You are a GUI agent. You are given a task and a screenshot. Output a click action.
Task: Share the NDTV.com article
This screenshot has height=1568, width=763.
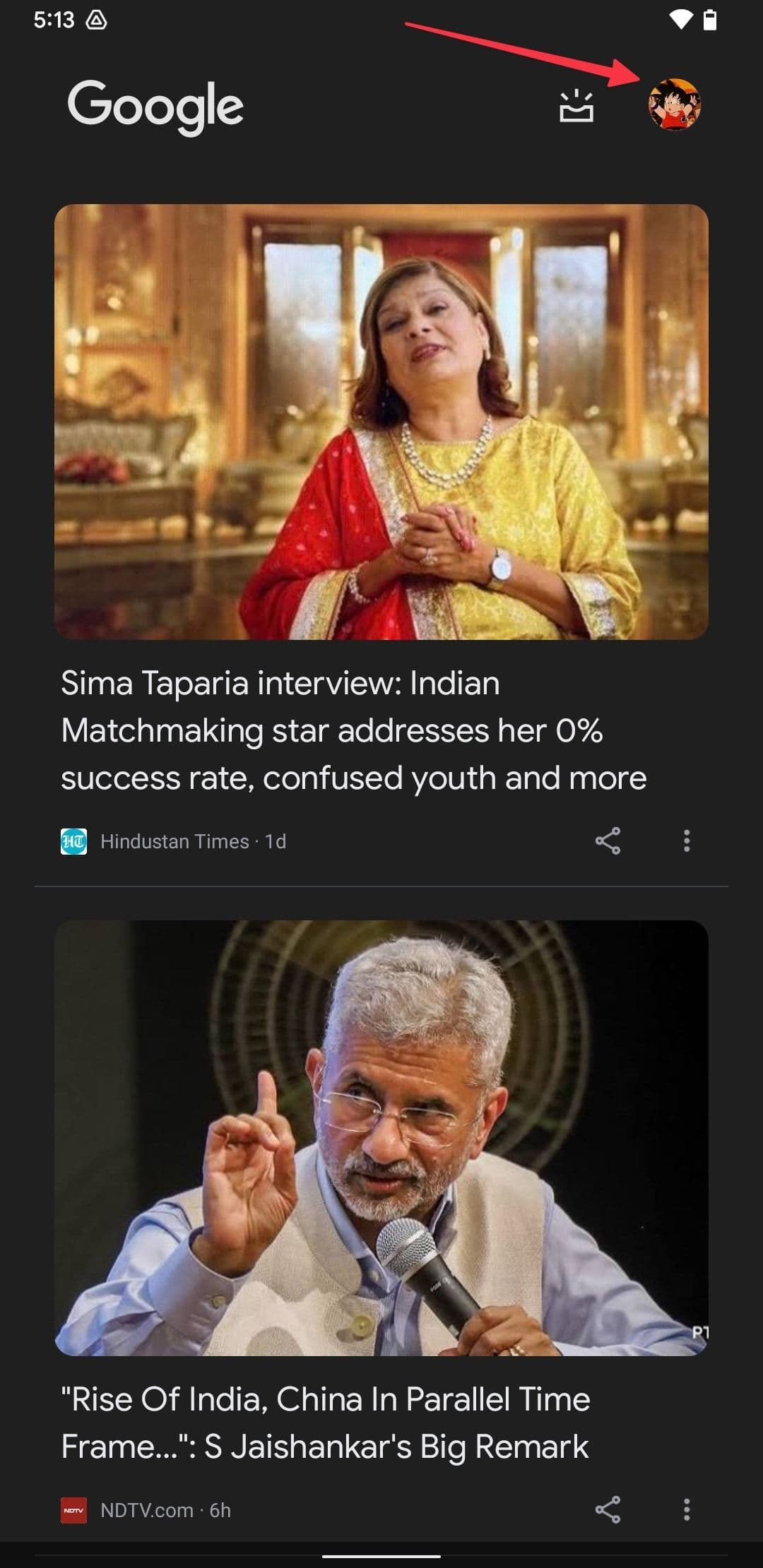pos(608,1509)
